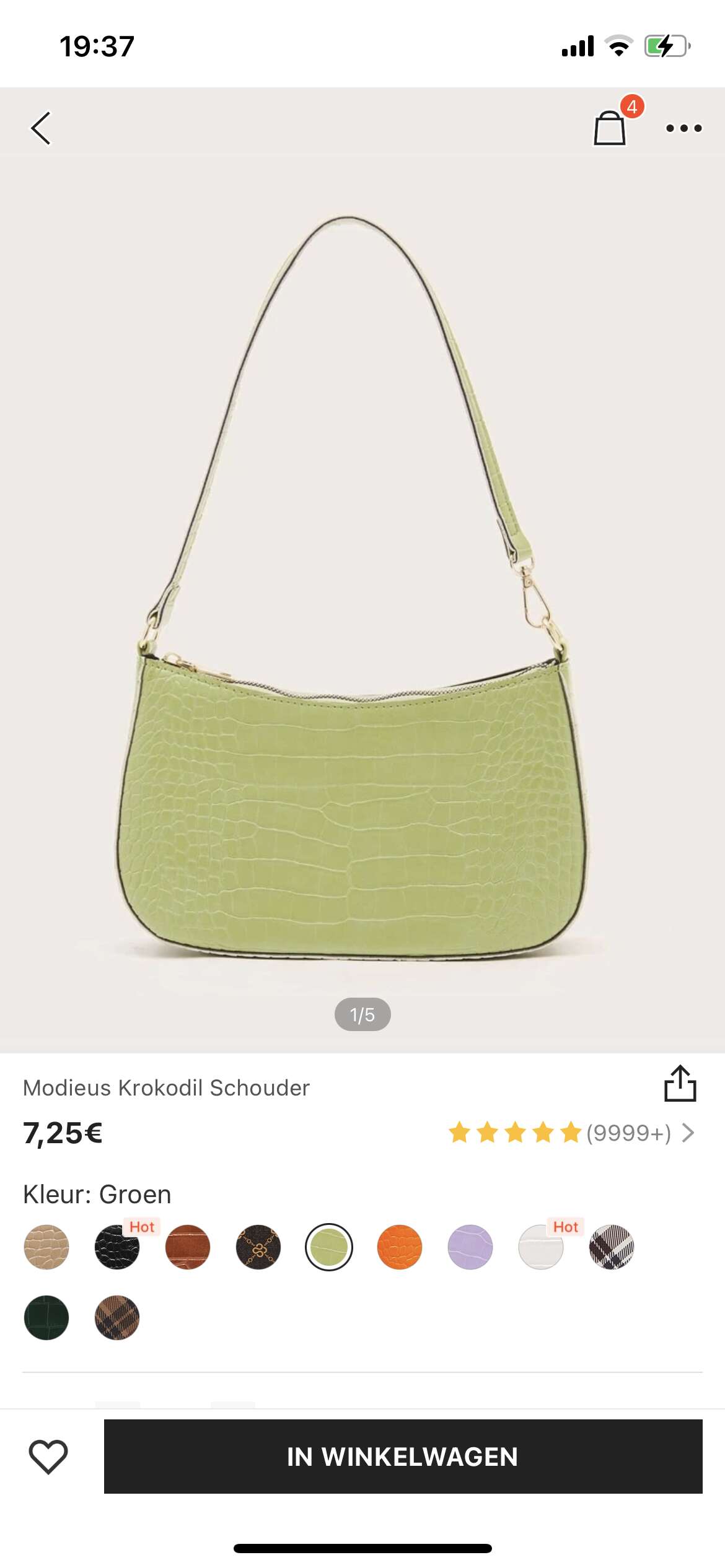The image size is (725, 1568).
Task: Select the beige crocodile color swatch
Action: [x=46, y=1247]
